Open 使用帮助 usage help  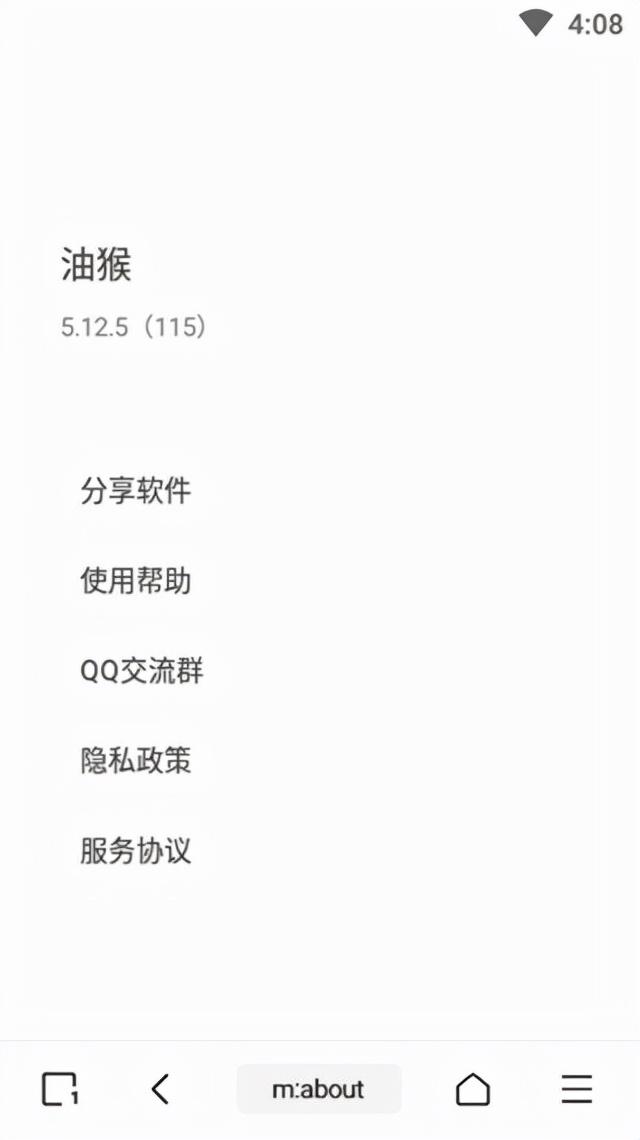point(136,581)
